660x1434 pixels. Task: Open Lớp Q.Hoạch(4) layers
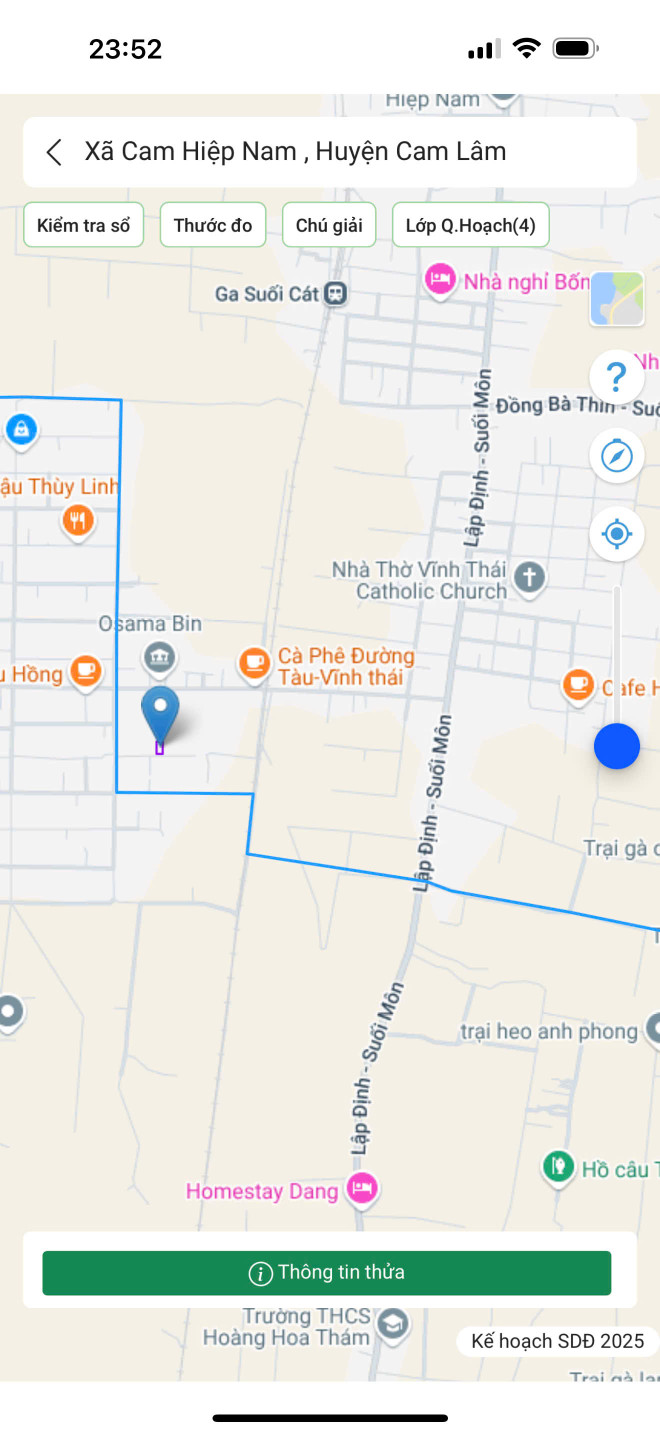[x=470, y=225]
